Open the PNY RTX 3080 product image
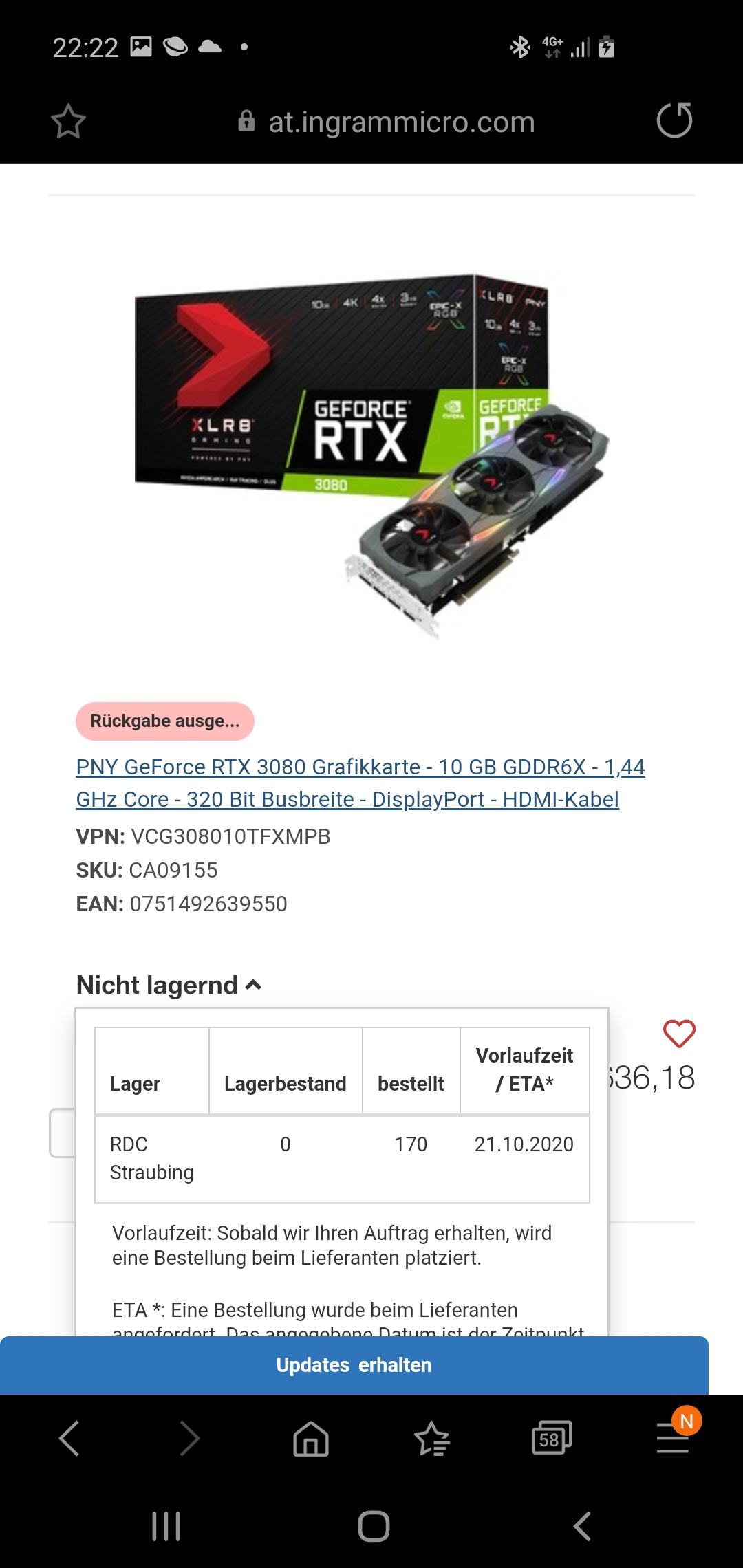This screenshot has width=743, height=1568. 371,455
